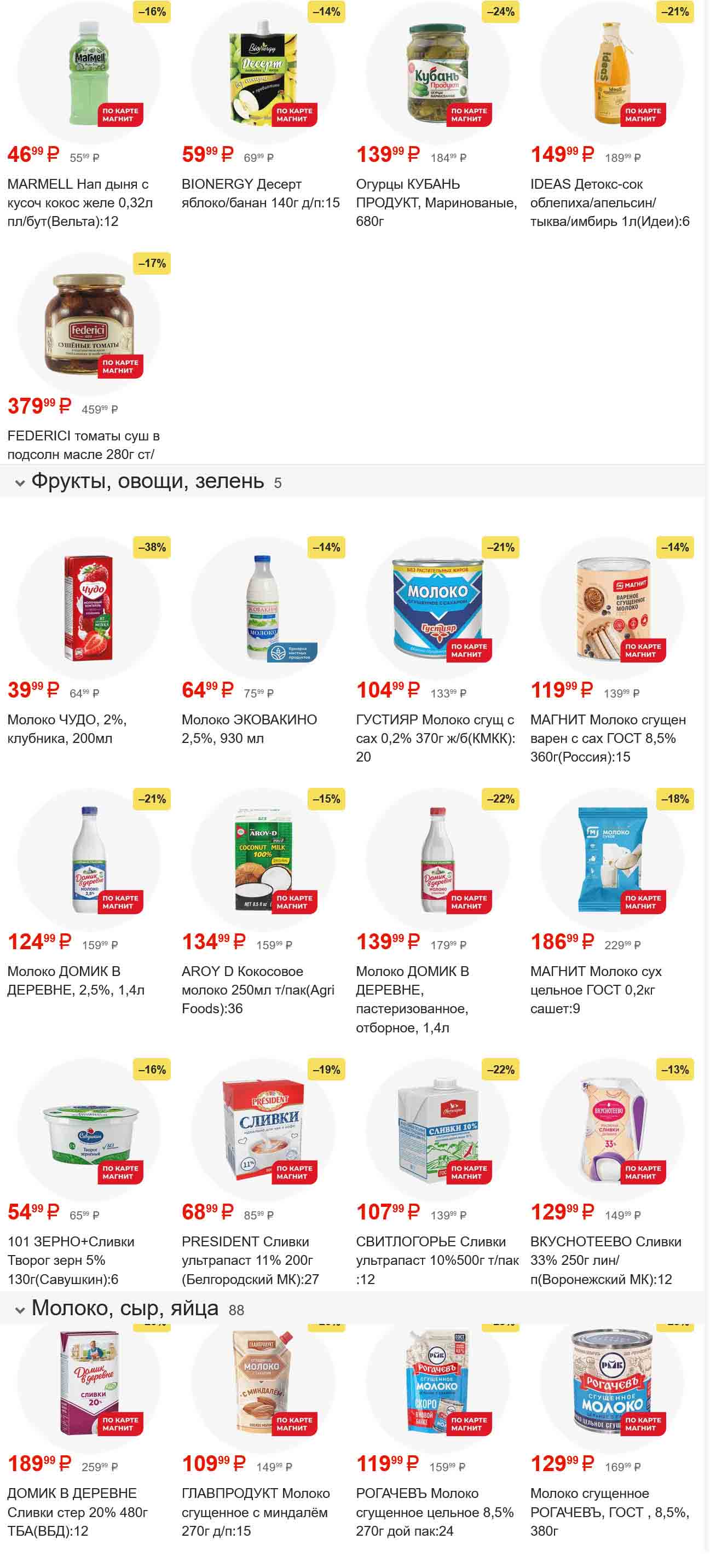View Огурцы КУБАНЬ ПРОДУКТ маринованные

[437, 73]
